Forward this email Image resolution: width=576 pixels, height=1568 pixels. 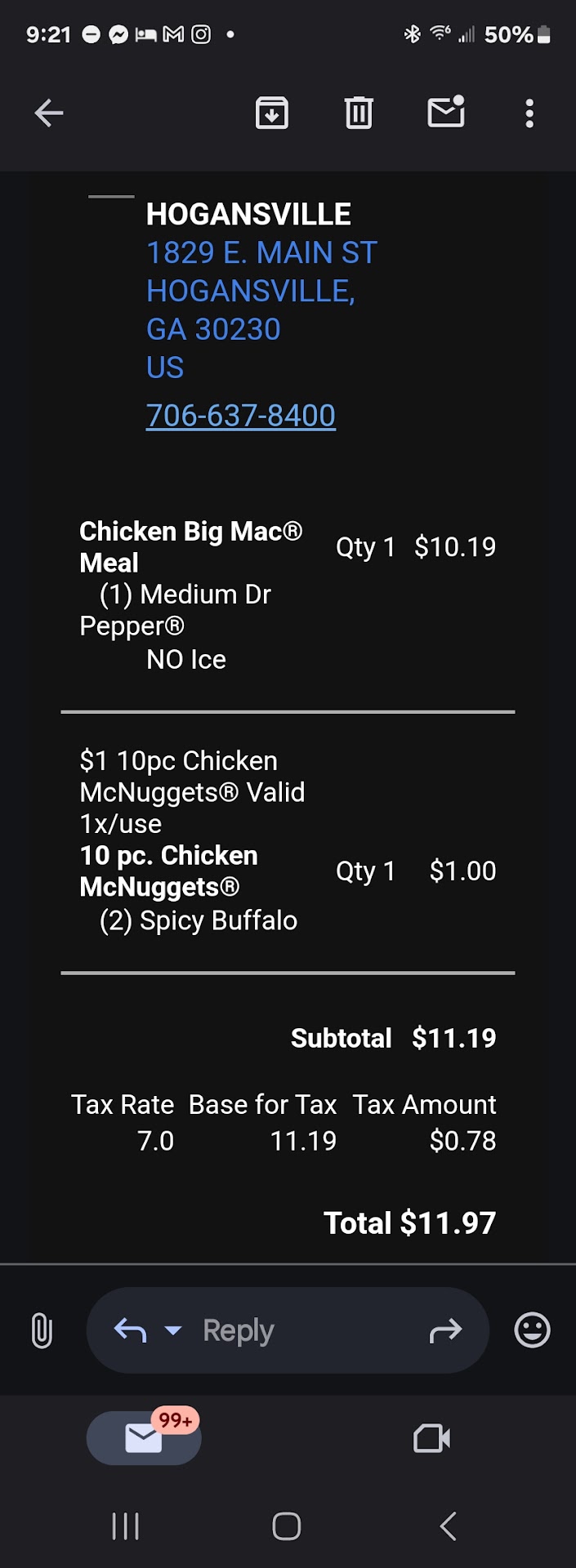coord(445,1330)
